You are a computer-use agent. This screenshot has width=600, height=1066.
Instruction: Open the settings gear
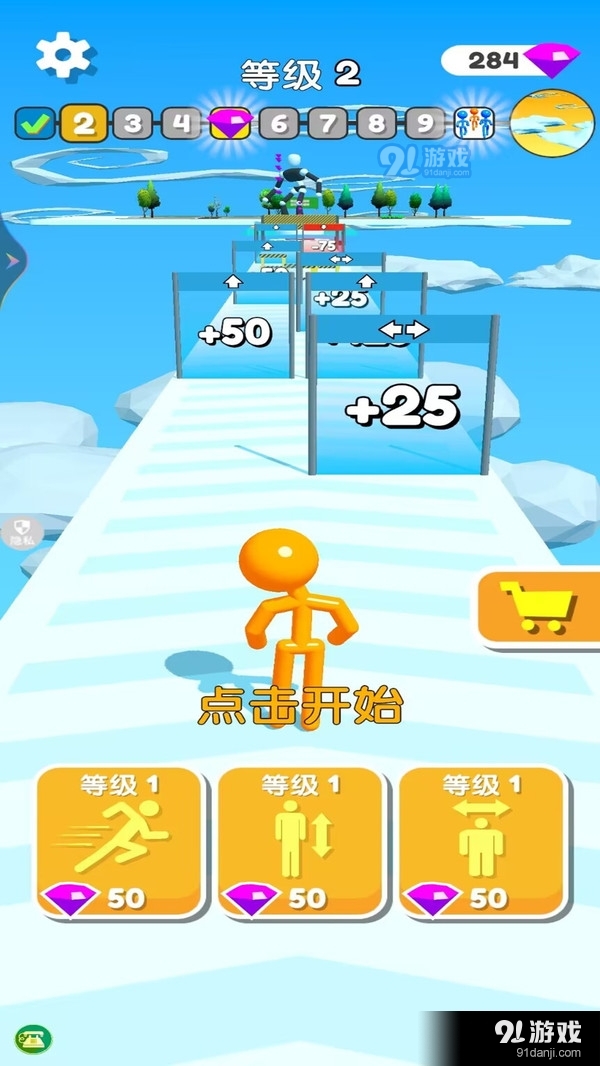point(64,54)
